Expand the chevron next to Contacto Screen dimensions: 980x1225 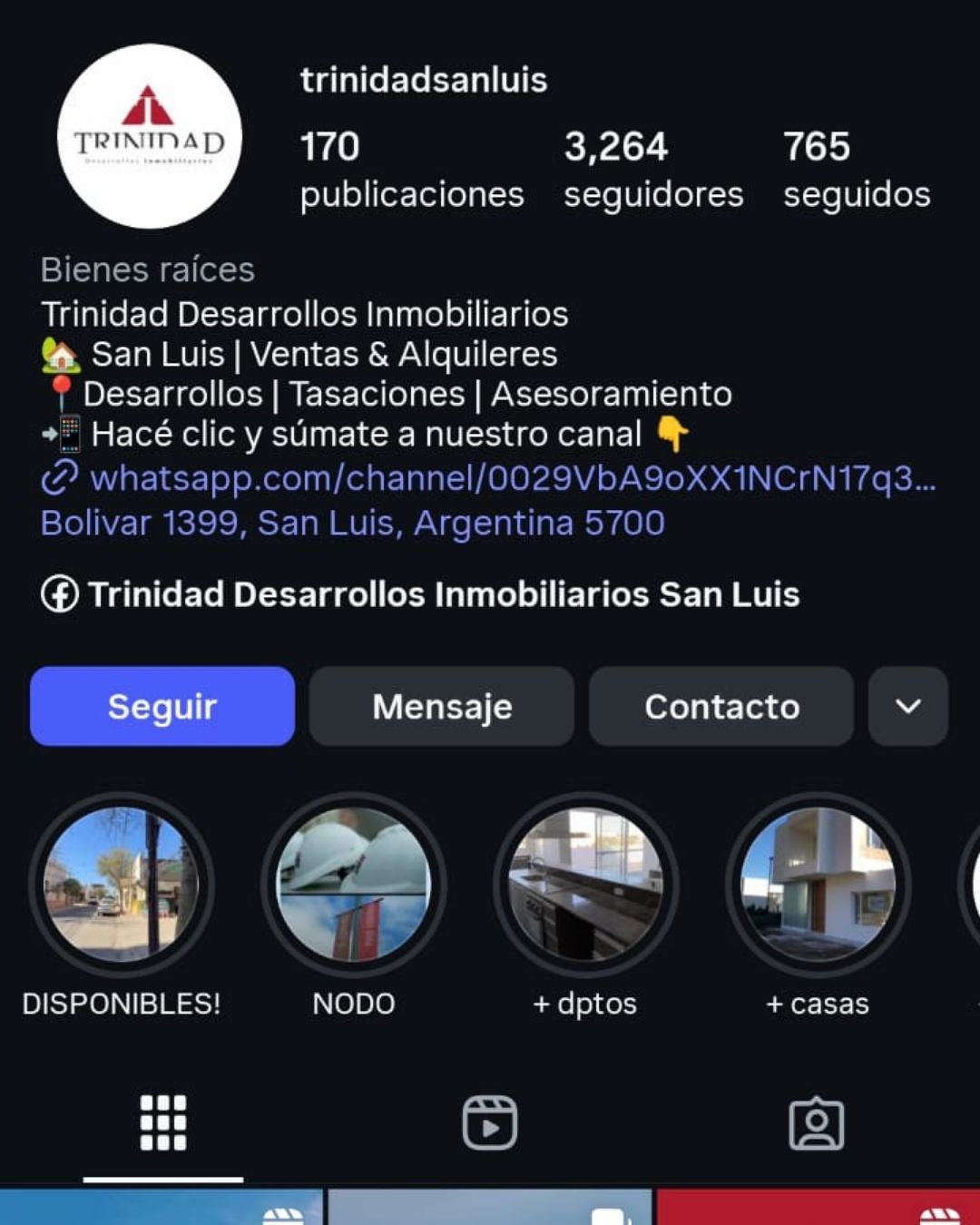906,706
